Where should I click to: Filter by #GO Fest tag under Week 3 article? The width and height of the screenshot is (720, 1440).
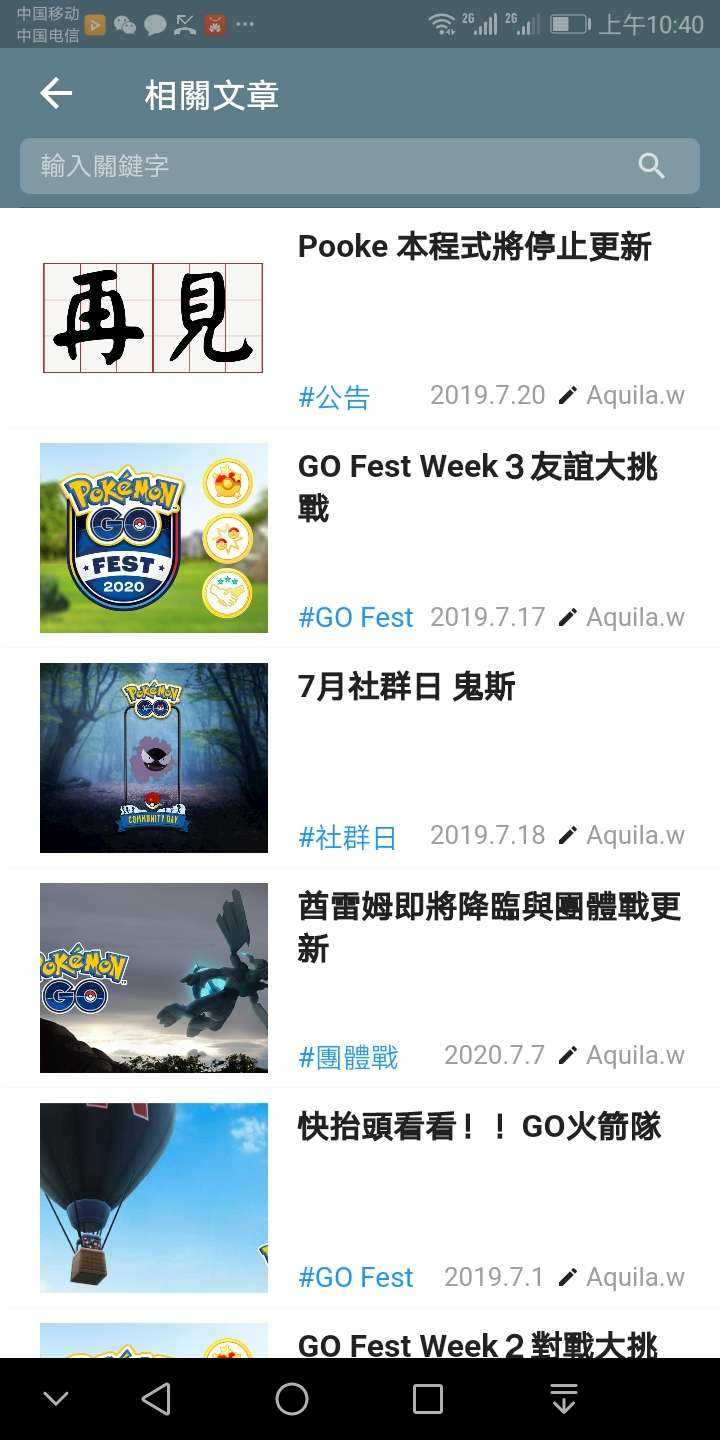(x=355, y=617)
